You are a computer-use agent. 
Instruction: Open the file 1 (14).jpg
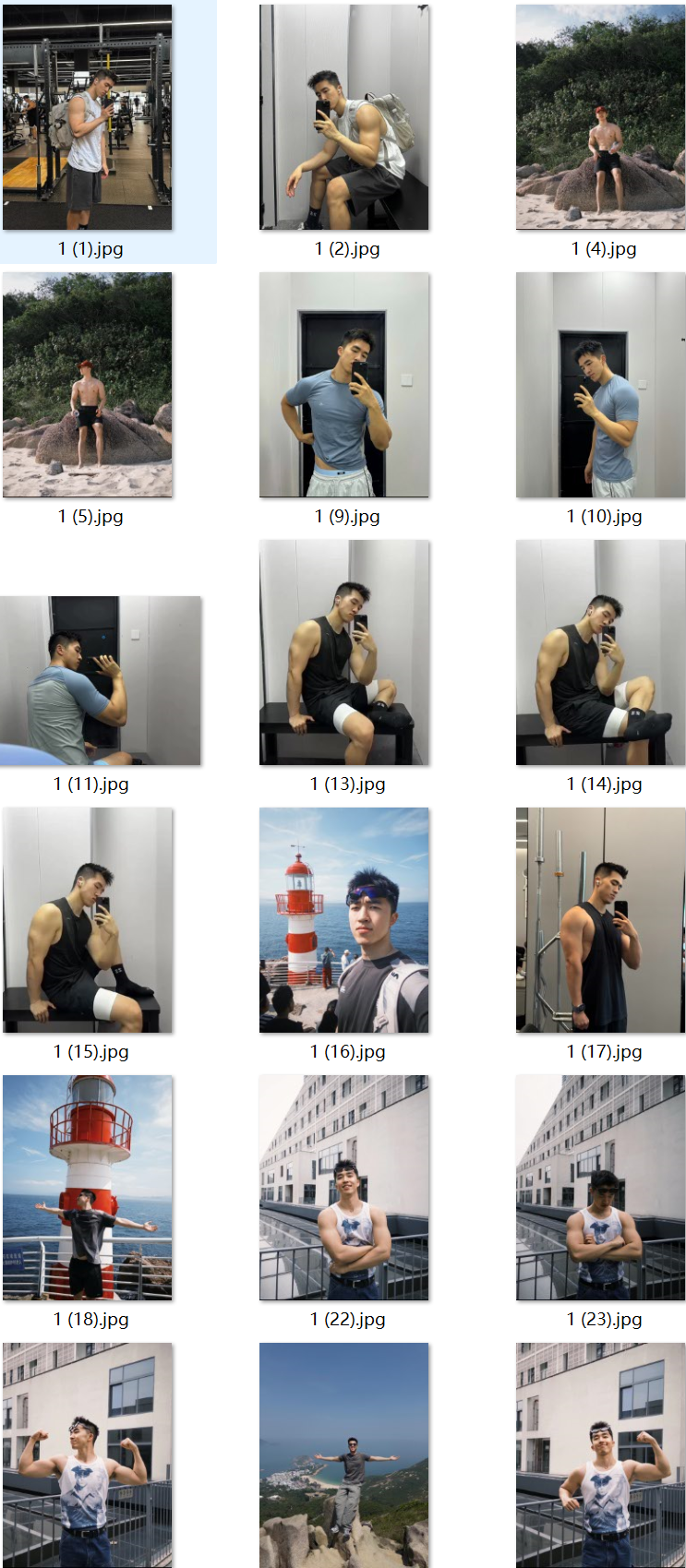coord(600,652)
